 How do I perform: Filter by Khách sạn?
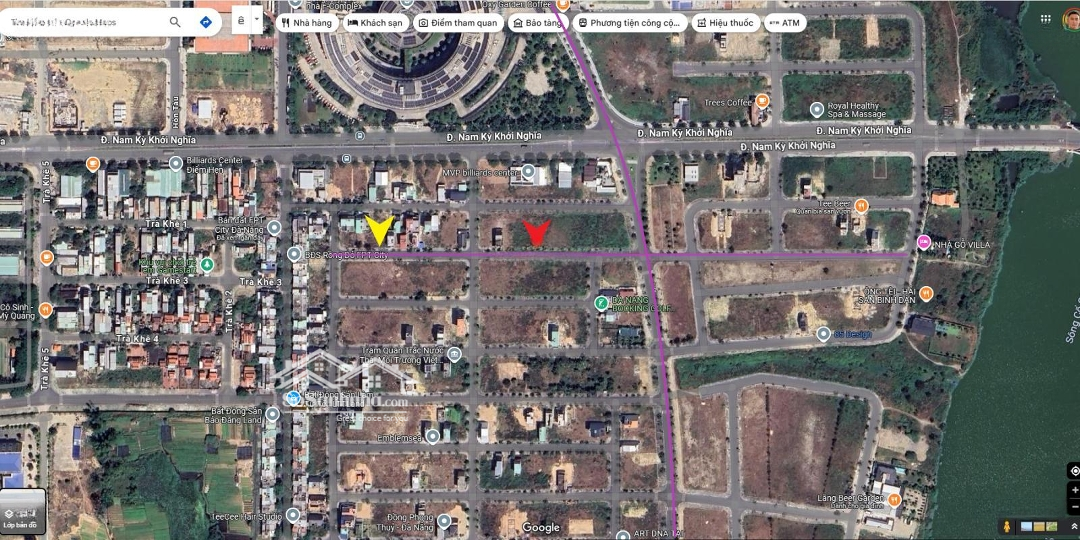(x=374, y=22)
